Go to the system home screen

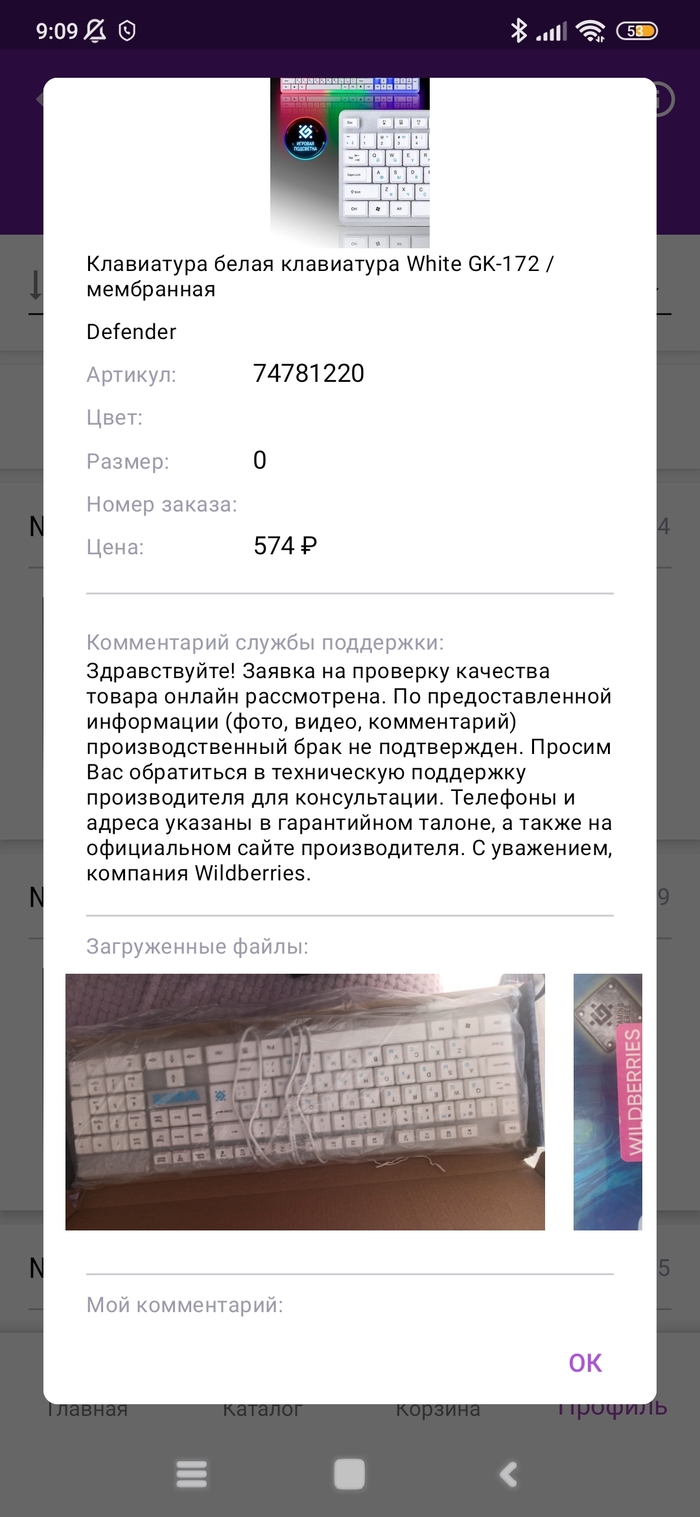(349, 1473)
